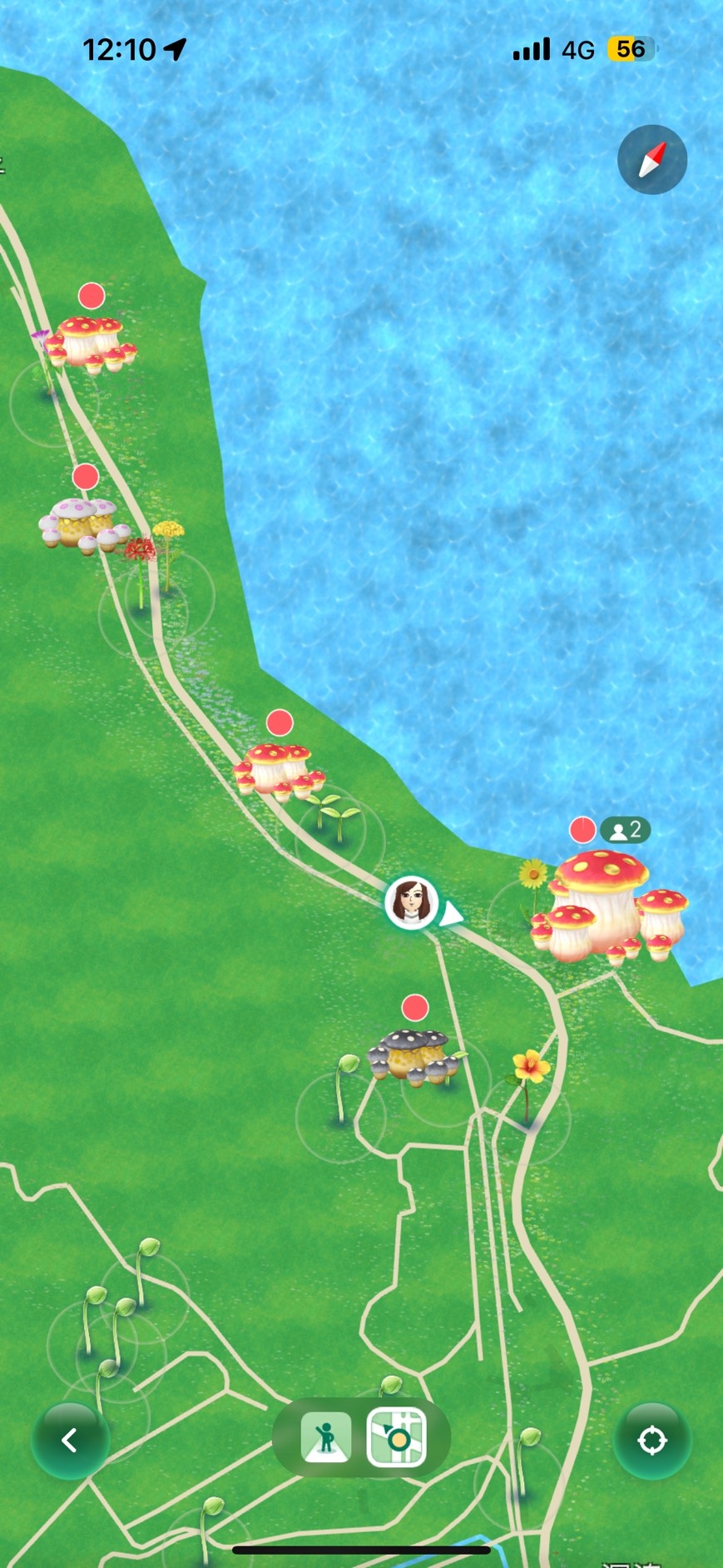
Task: Tap the sunflower near the giant mushroom
Action: (532, 876)
